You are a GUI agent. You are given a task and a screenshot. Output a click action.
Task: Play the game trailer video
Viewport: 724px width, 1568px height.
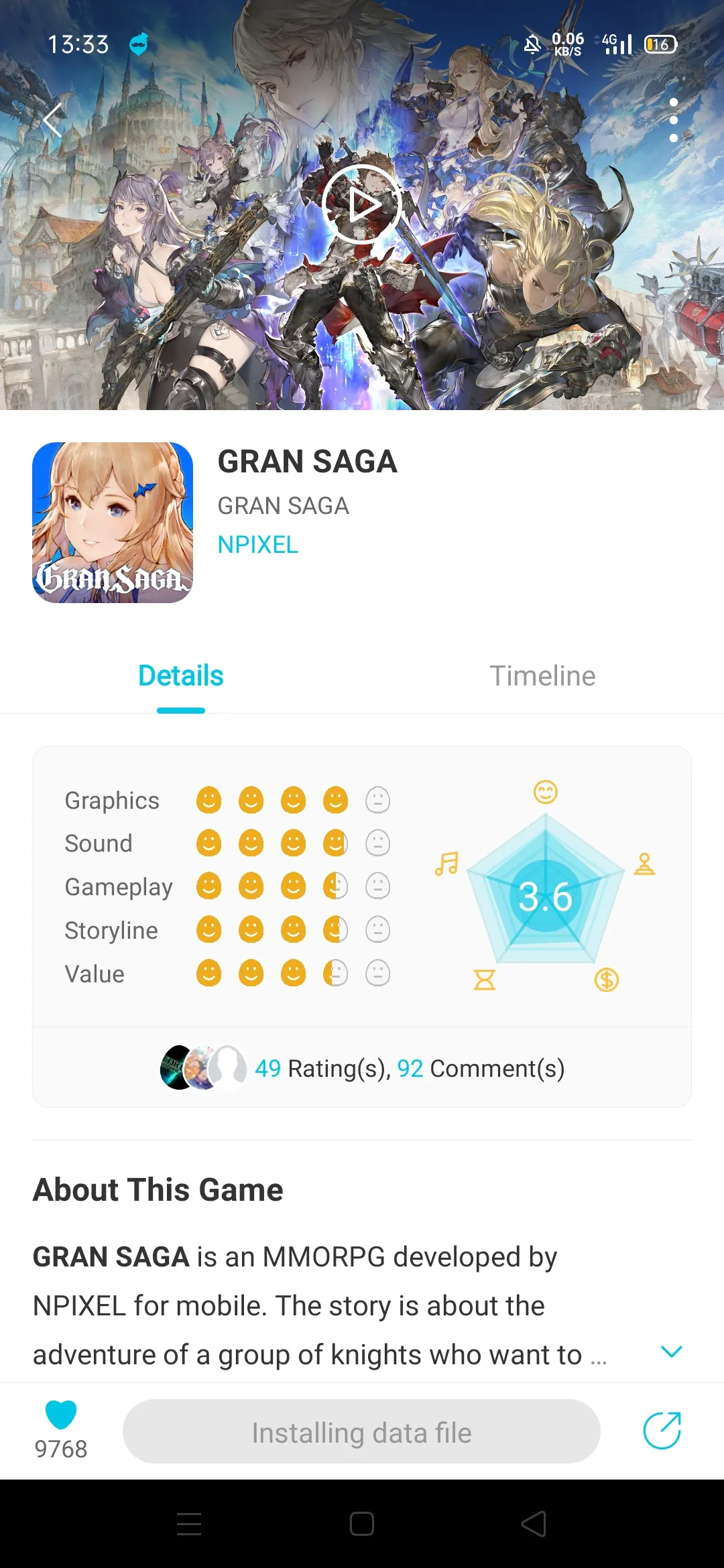coord(362,204)
